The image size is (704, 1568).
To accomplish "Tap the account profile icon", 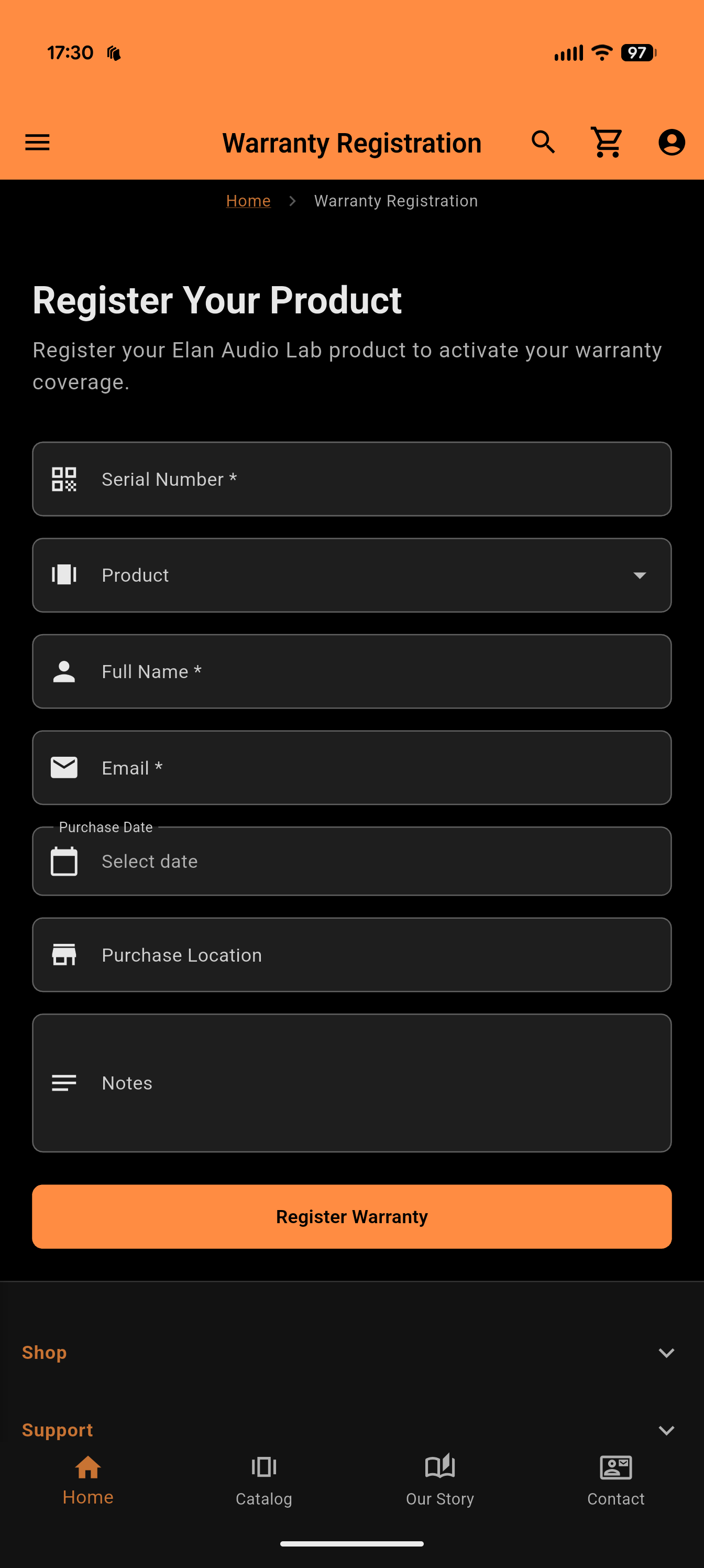I will coord(672,142).
